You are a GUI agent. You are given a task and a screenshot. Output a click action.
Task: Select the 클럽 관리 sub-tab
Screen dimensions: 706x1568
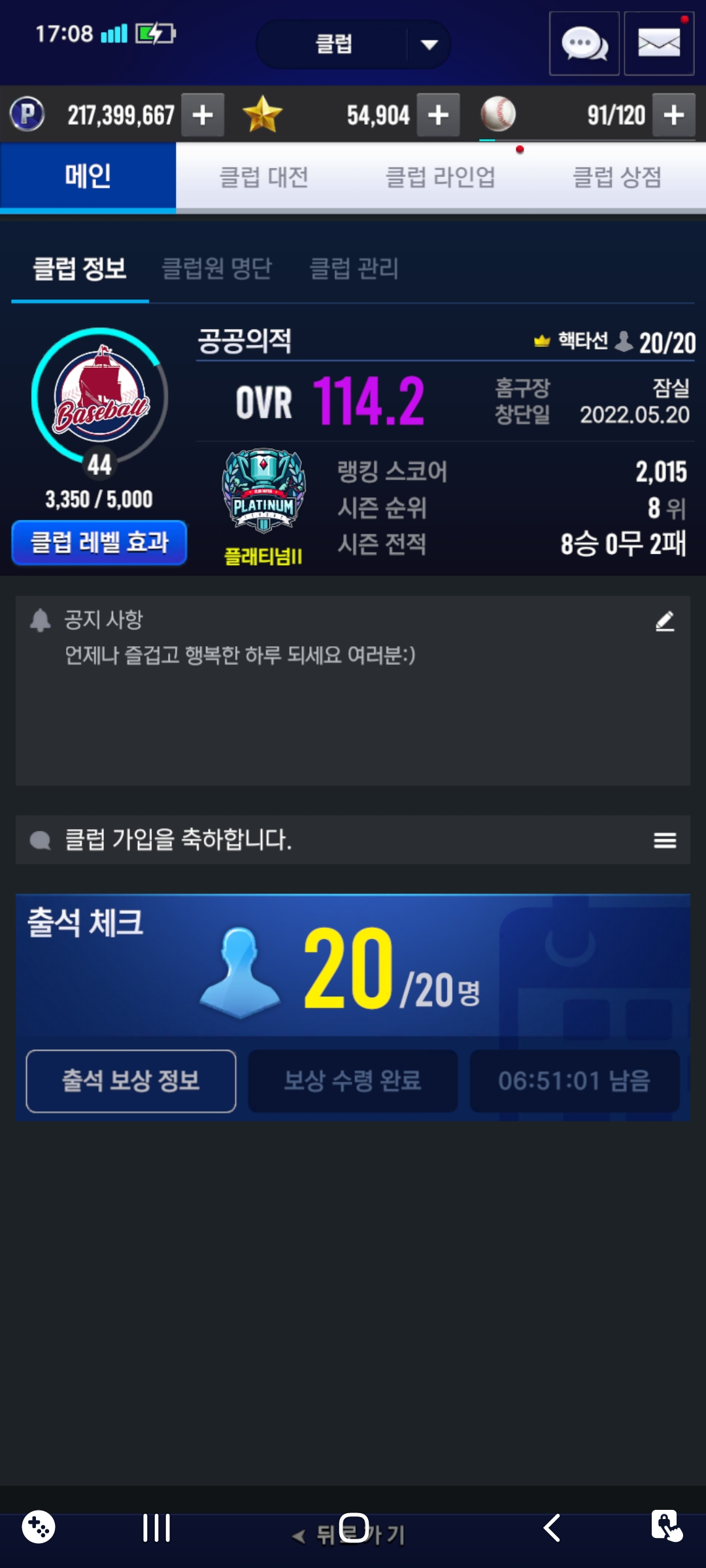[x=354, y=269]
